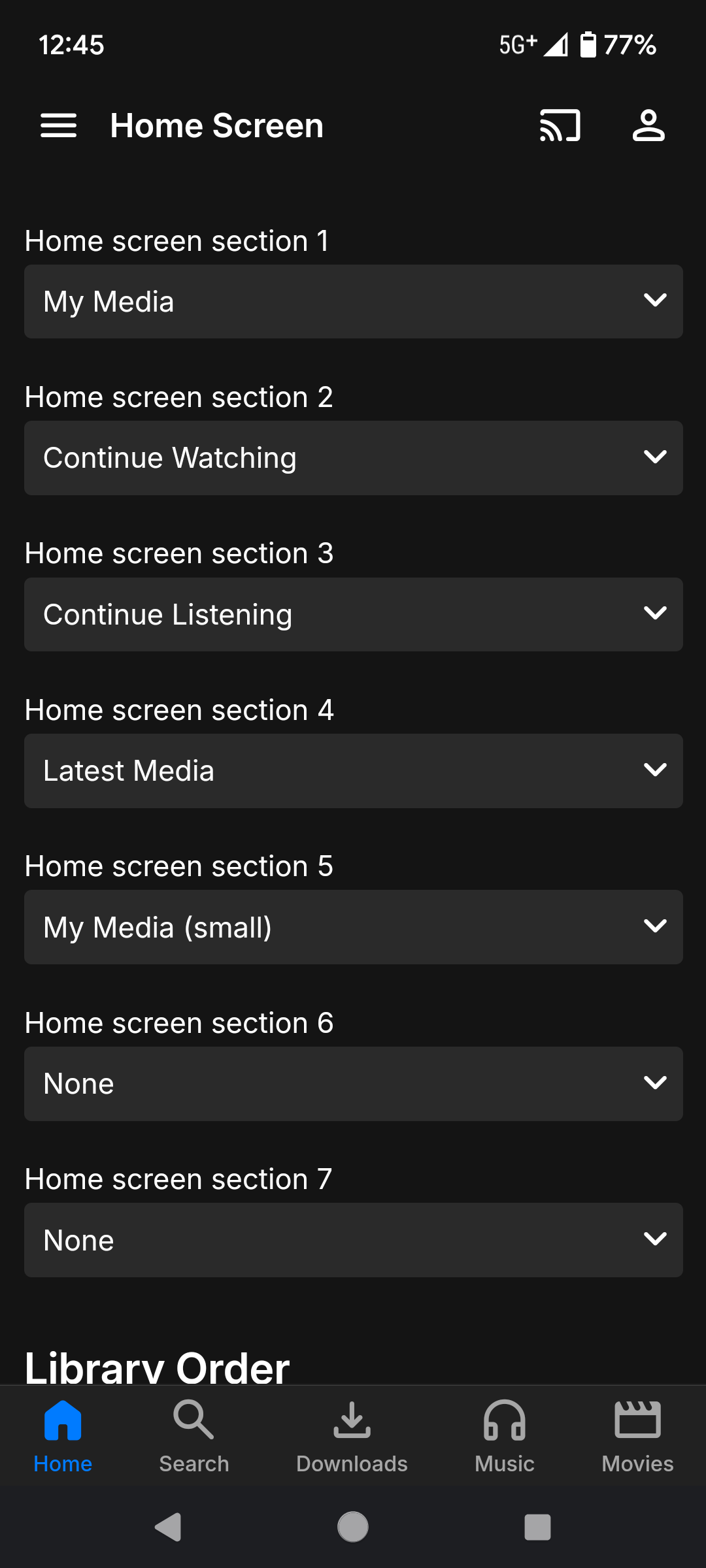Choose a value for Home screen section 6
The image size is (706, 1568).
353,1084
